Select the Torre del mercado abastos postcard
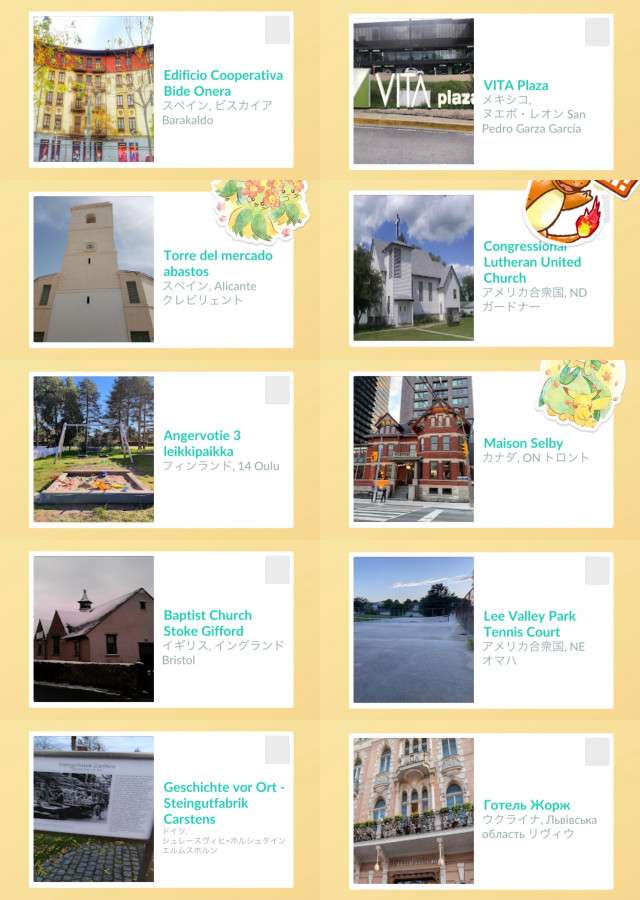The image size is (640, 900). (161, 270)
